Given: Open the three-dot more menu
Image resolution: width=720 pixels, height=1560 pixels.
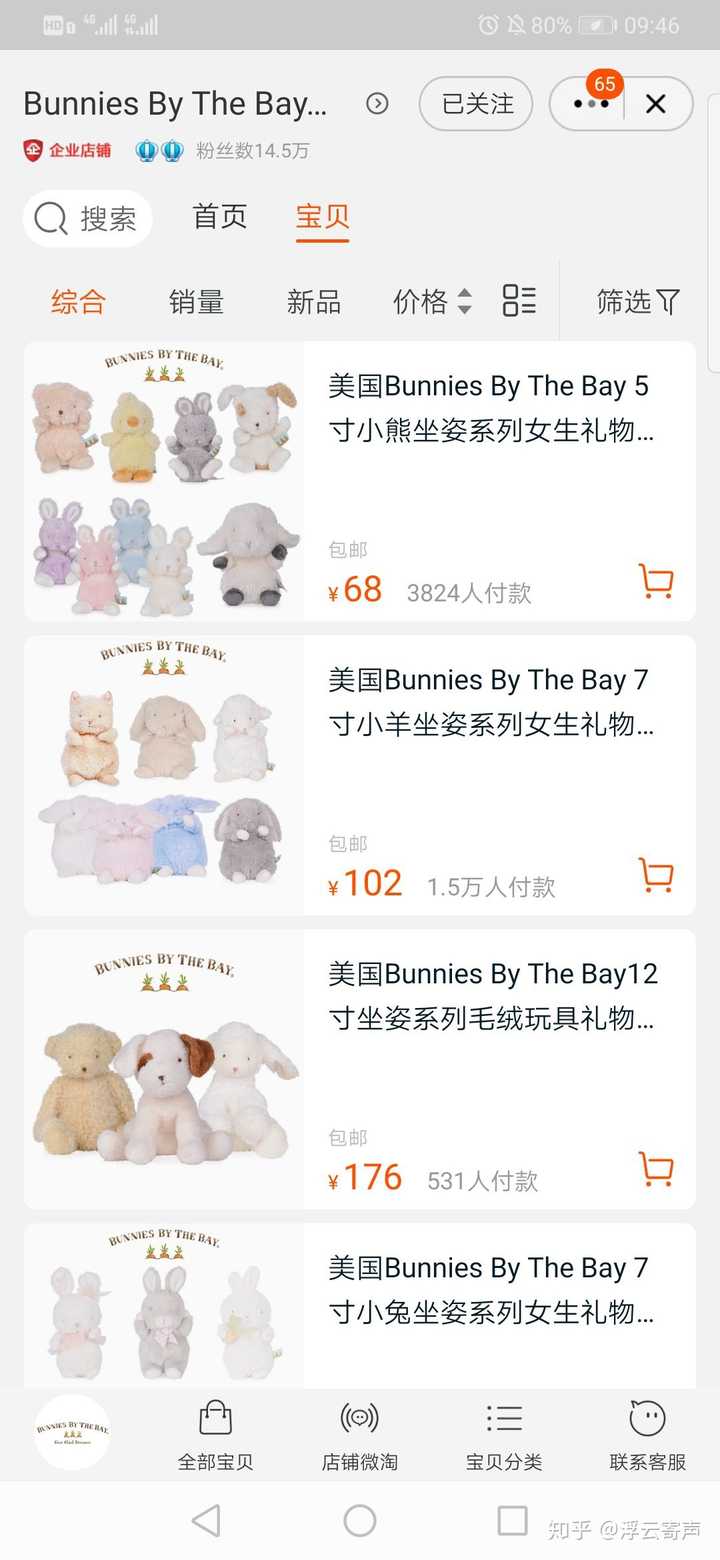Looking at the screenshot, I should pos(590,104).
